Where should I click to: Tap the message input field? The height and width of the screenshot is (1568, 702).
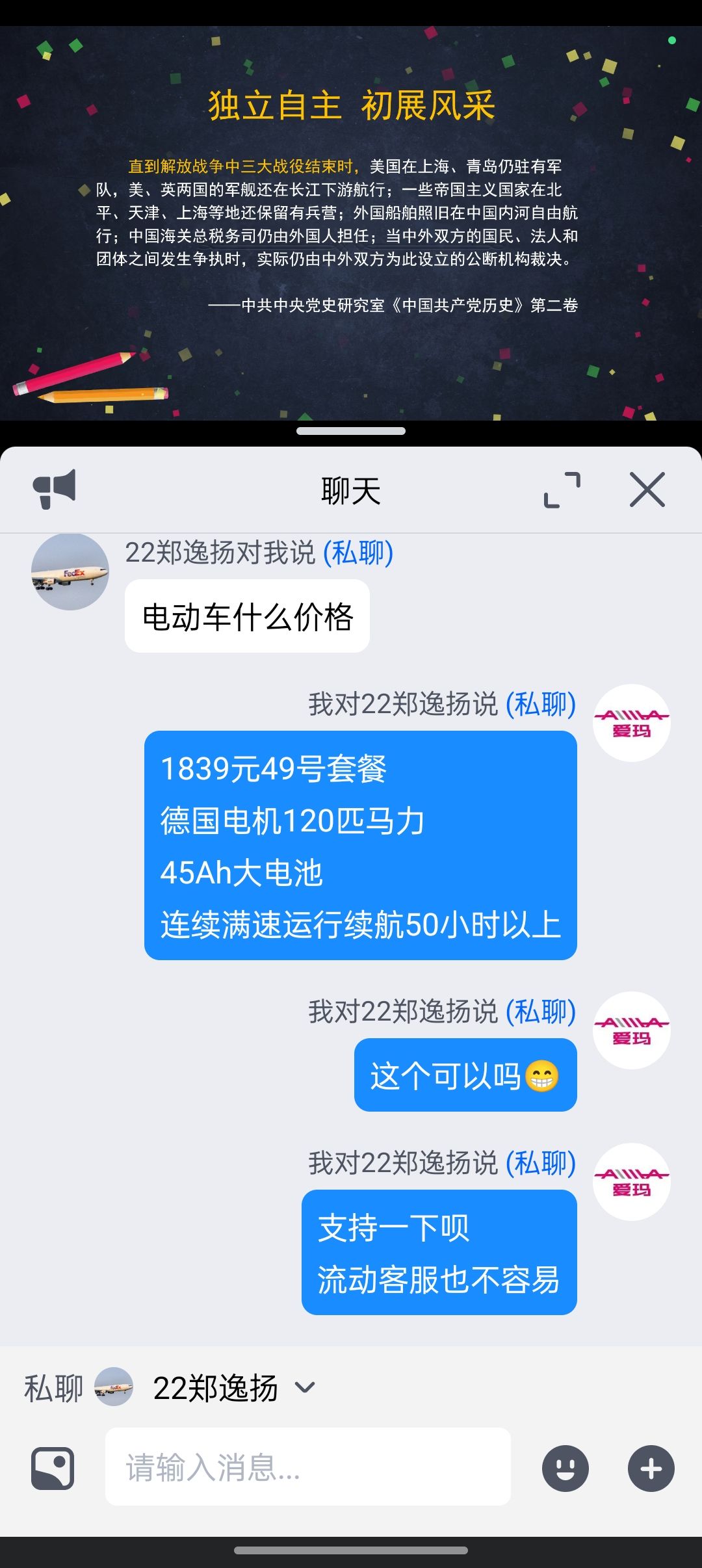click(308, 1467)
